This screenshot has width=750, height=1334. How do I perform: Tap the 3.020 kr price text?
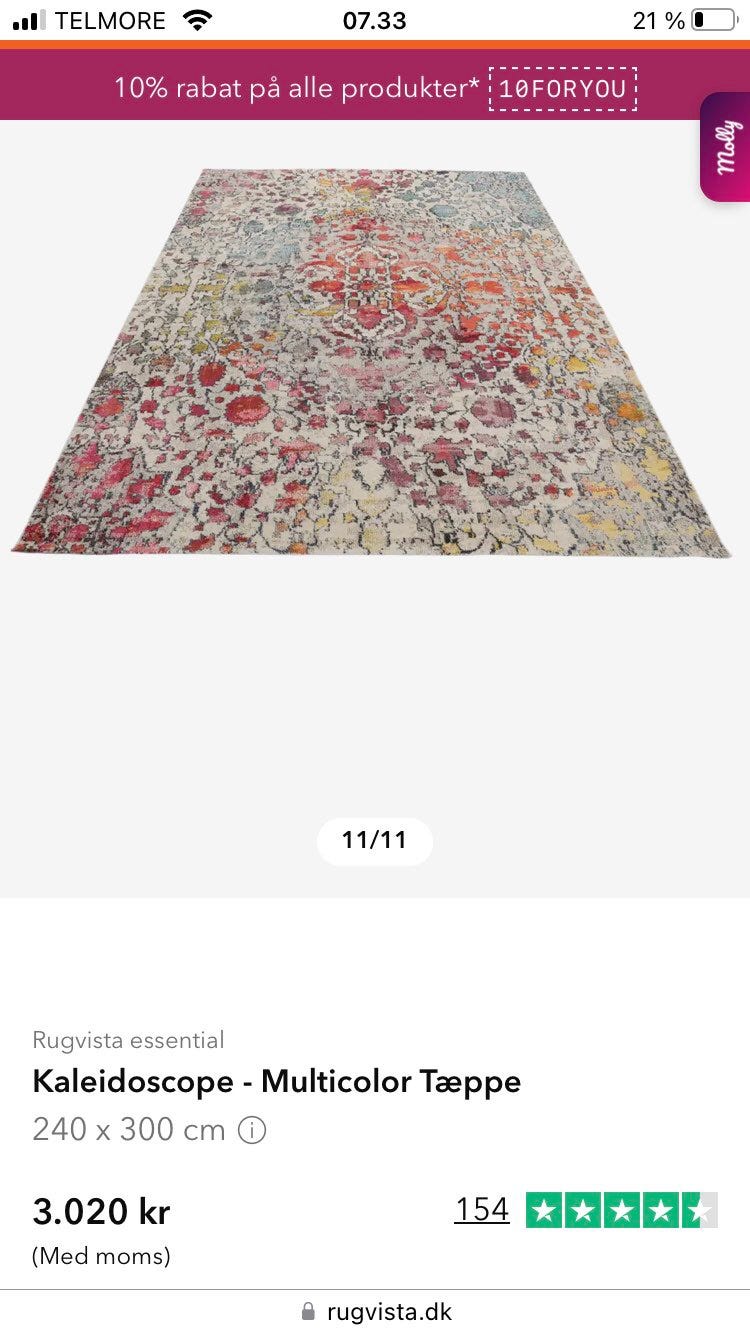click(100, 1211)
